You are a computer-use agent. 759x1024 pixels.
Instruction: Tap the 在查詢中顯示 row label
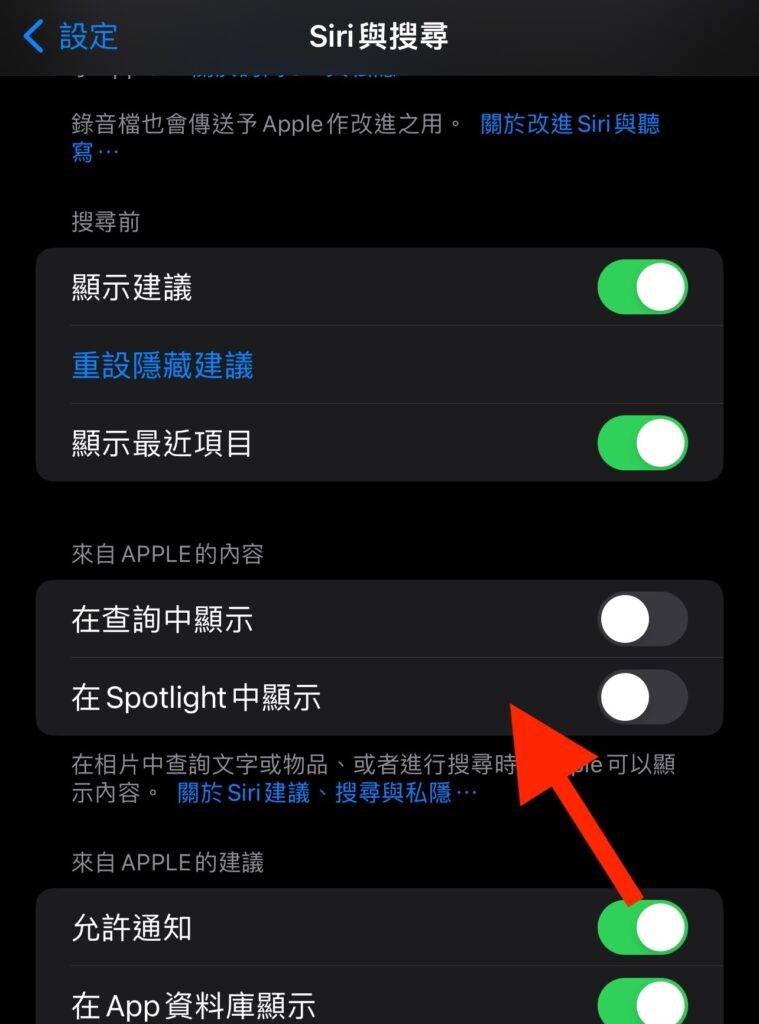point(162,618)
